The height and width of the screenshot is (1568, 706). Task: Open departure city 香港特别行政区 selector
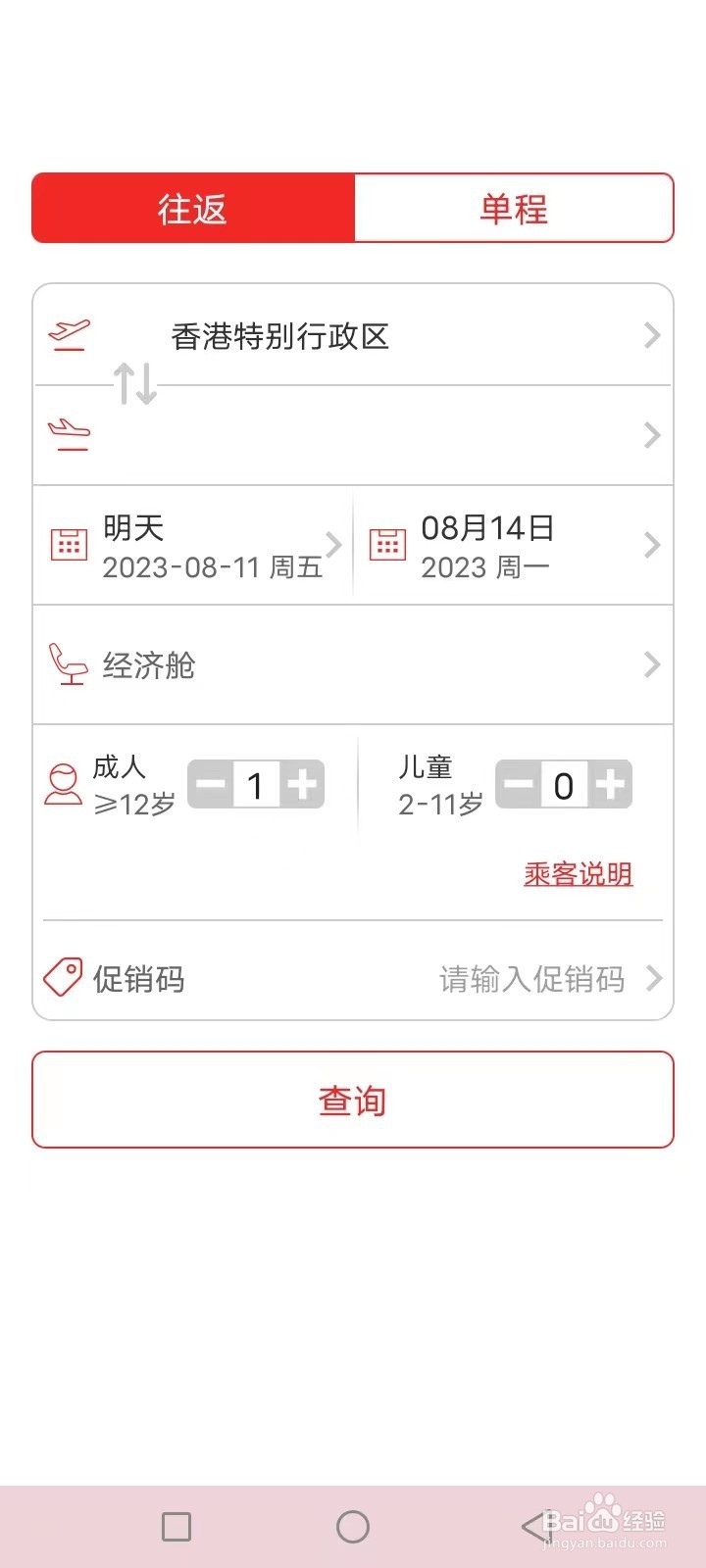353,336
